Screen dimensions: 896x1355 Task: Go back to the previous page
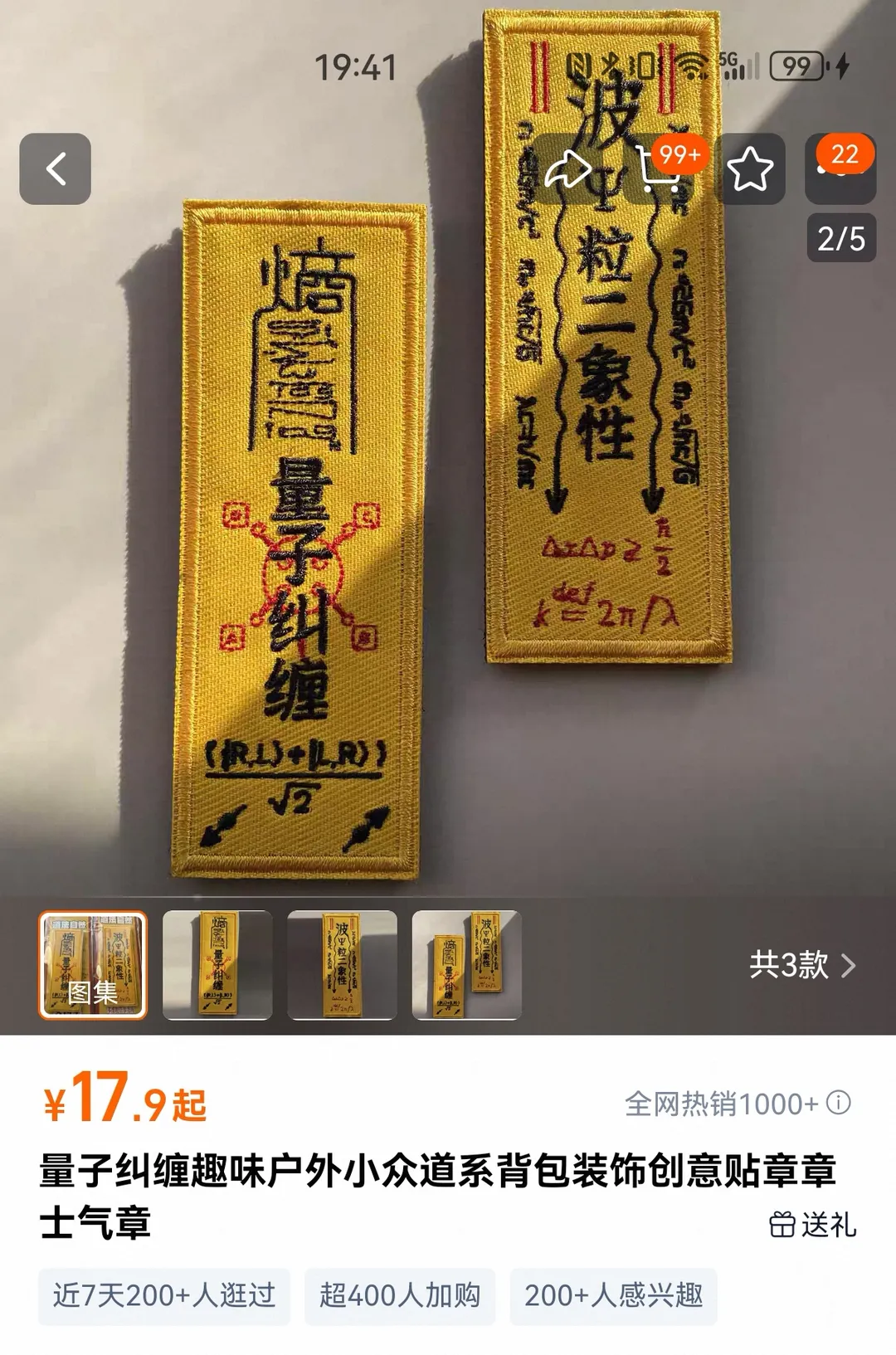click(55, 168)
